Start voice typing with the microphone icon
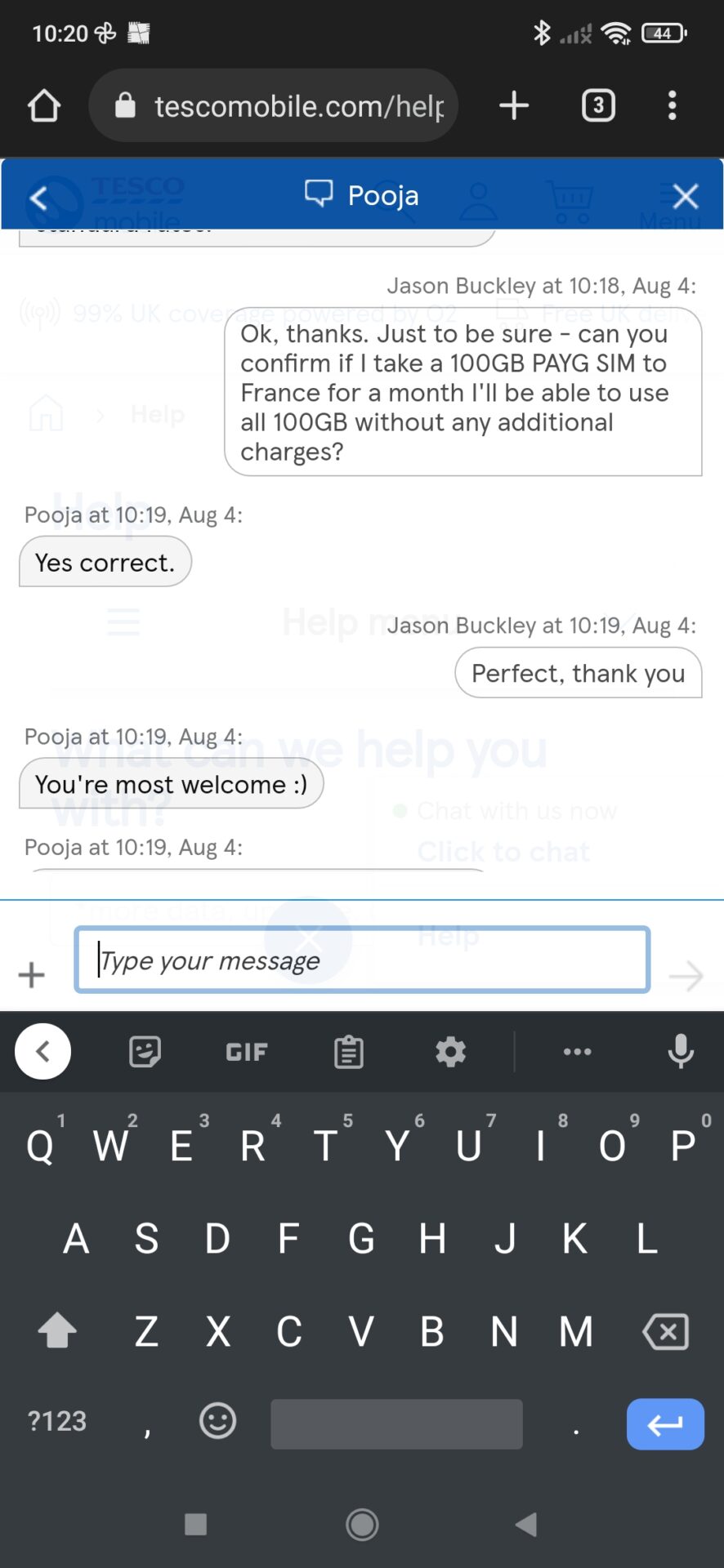Image resolution: width=724 pixels, height=1568 pixels. 680,1051
